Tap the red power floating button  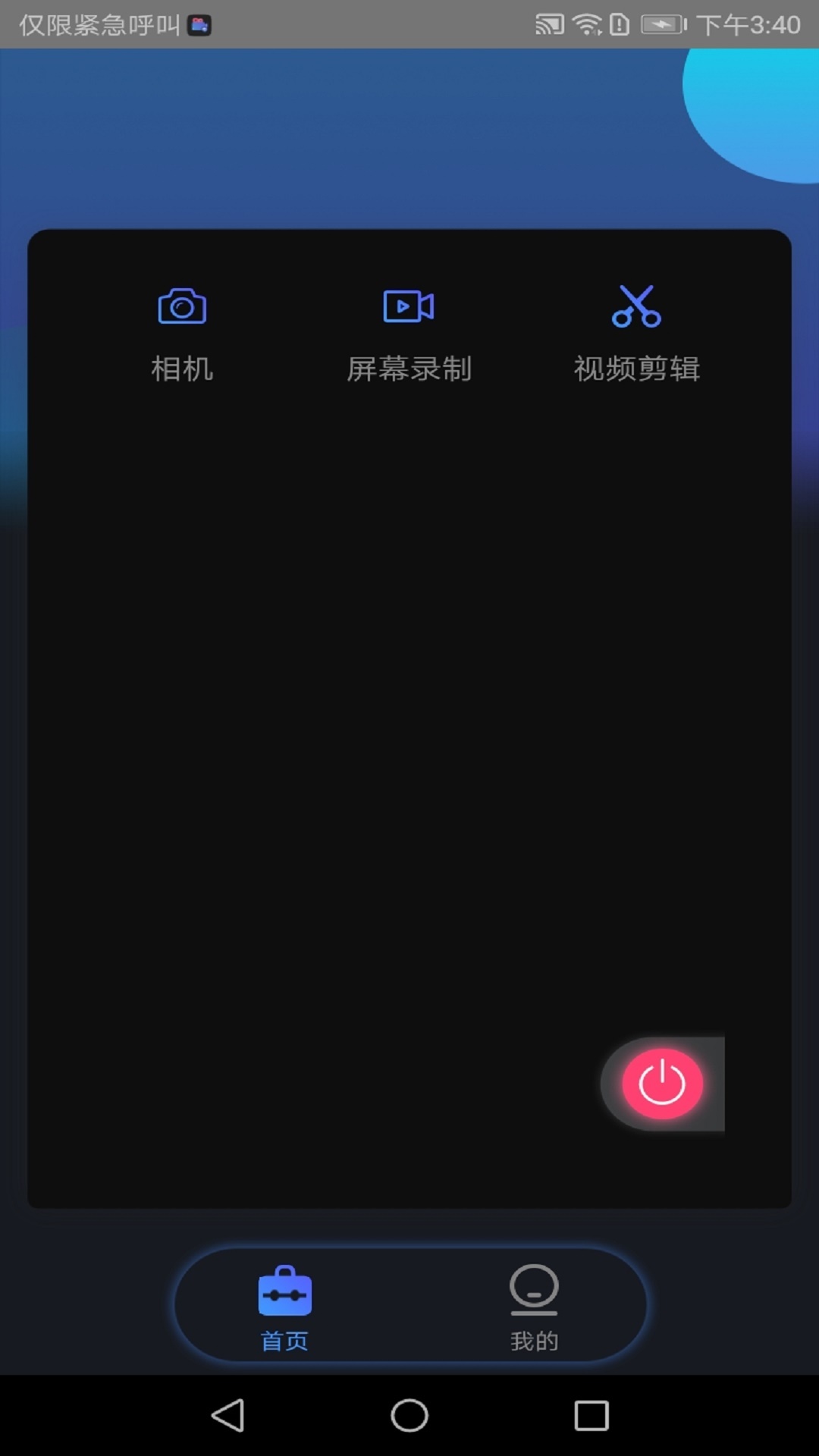662,1084
